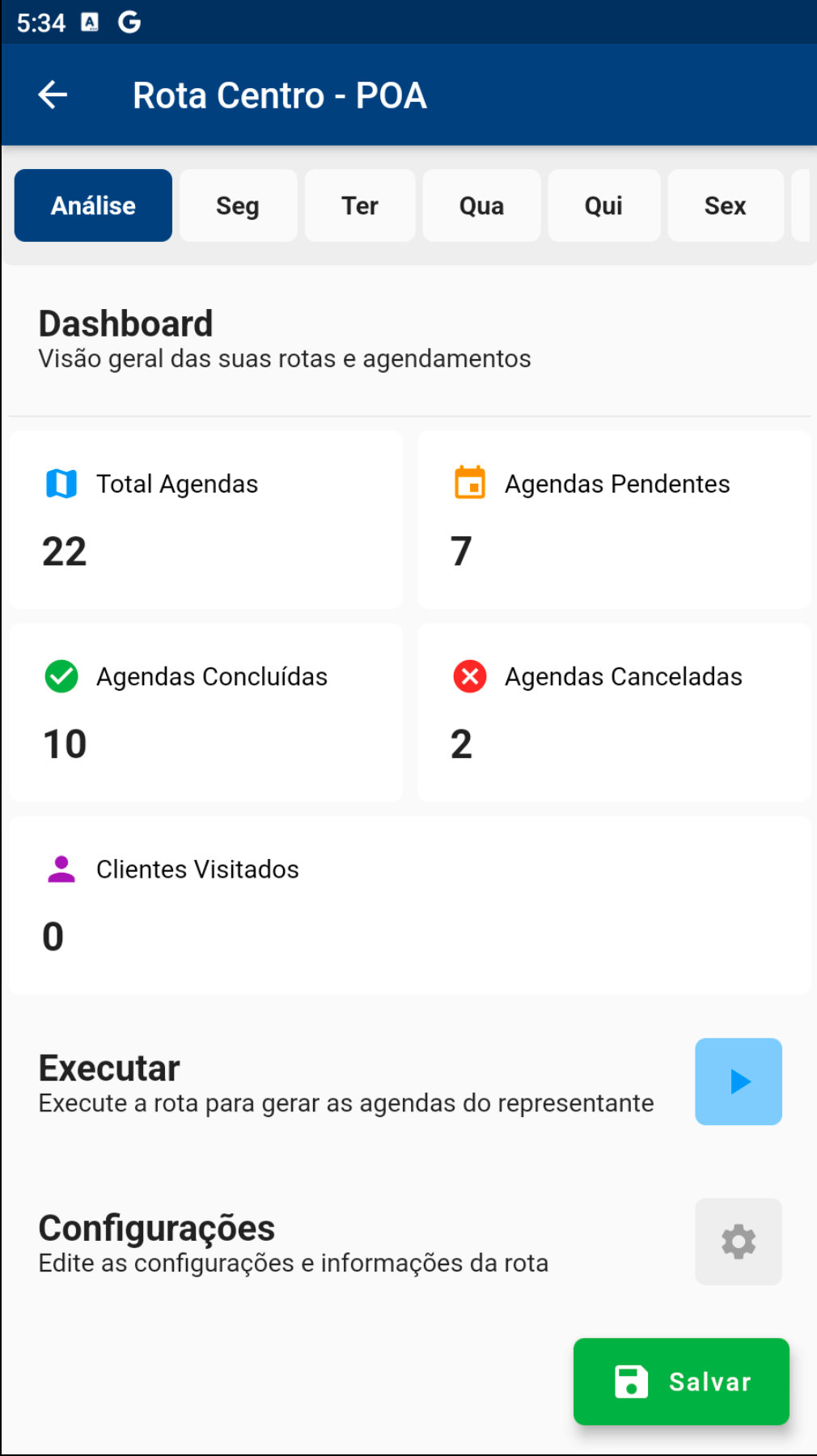Click the green checkmark icon on Agendas Concluídas

click(x=60, y=676)
